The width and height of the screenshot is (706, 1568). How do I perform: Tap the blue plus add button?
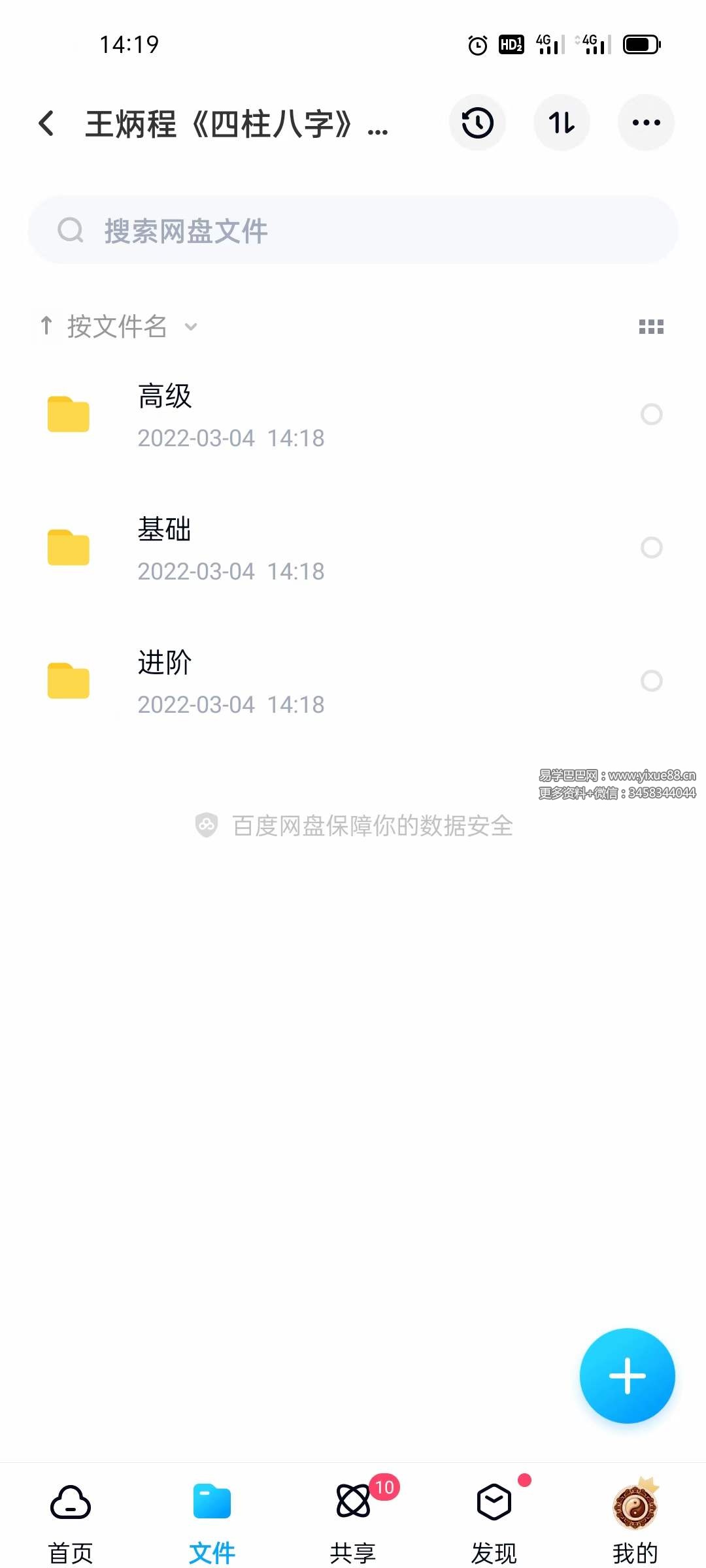tap(627, 1375)
